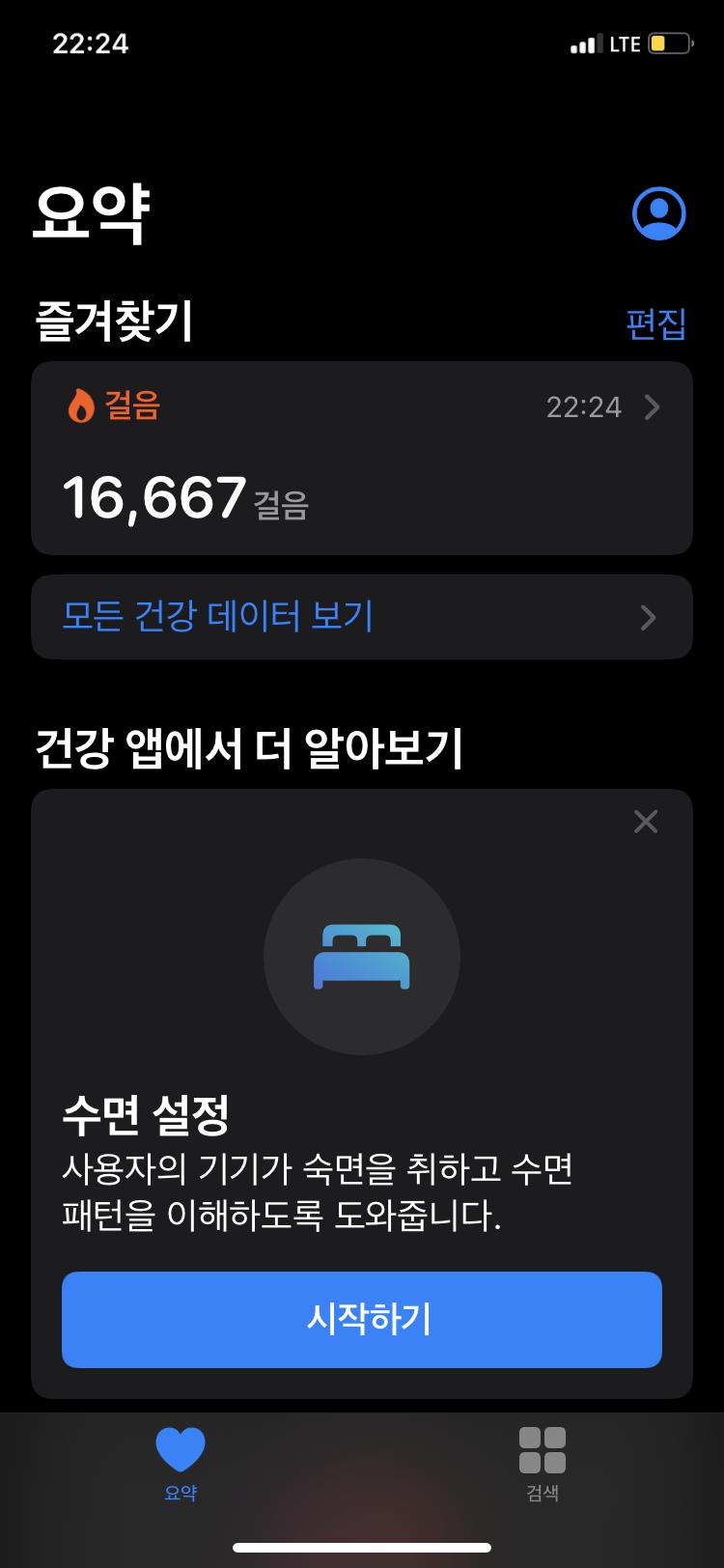Select the 요약 tab
This screenshot has width=724, height=1568.
tap(181, 1463)
